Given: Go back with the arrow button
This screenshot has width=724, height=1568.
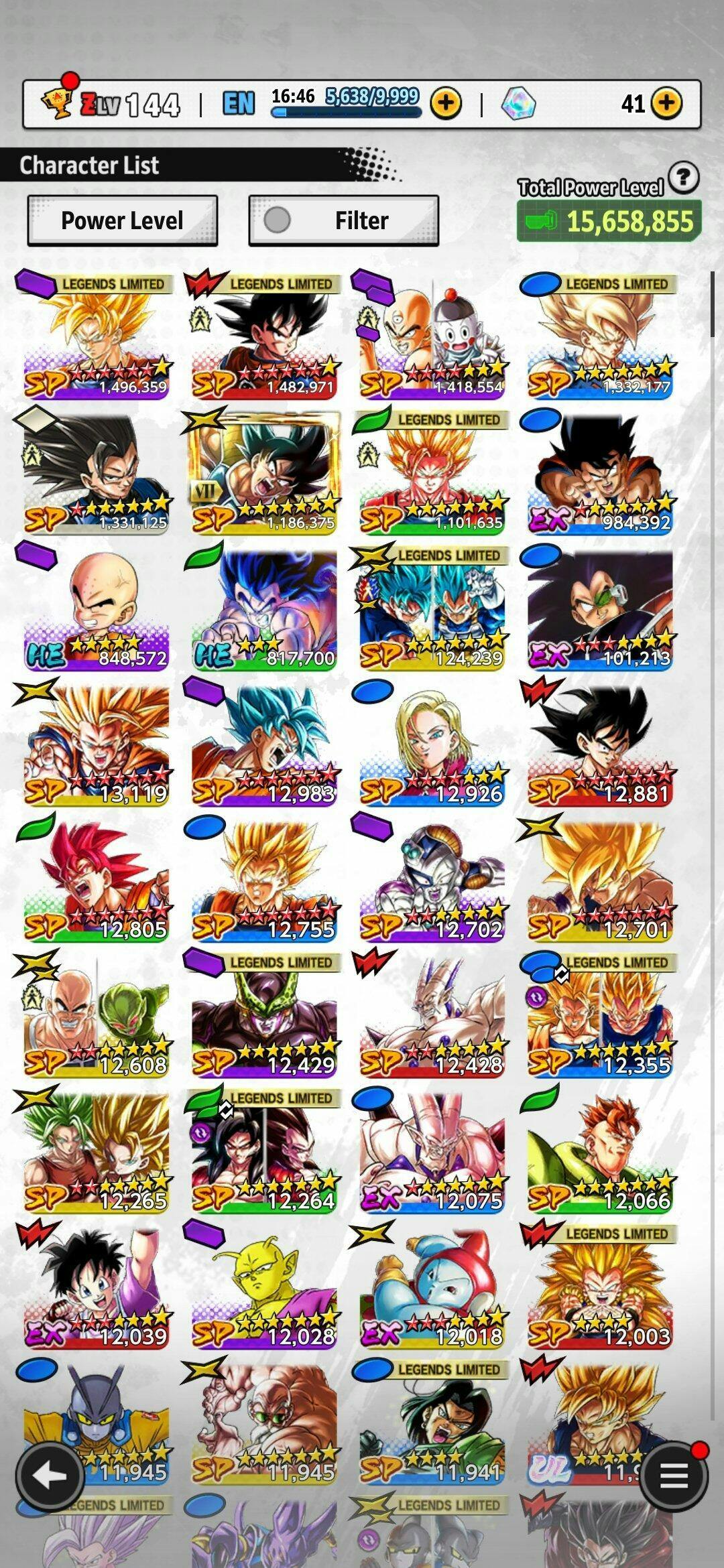Looking at the screenshot, I should tap(50, 1476).
